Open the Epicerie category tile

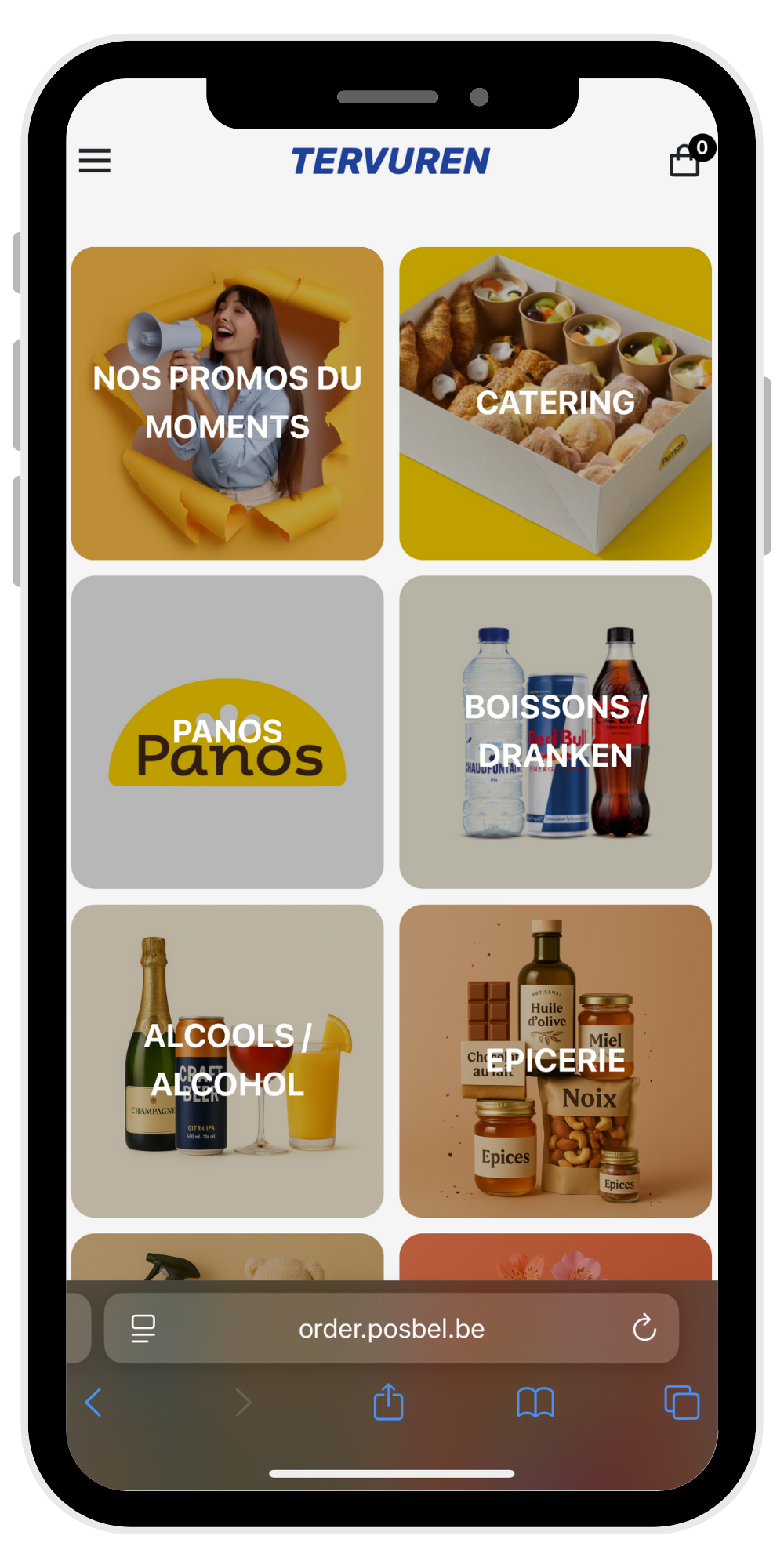[x=555, y=1060]
